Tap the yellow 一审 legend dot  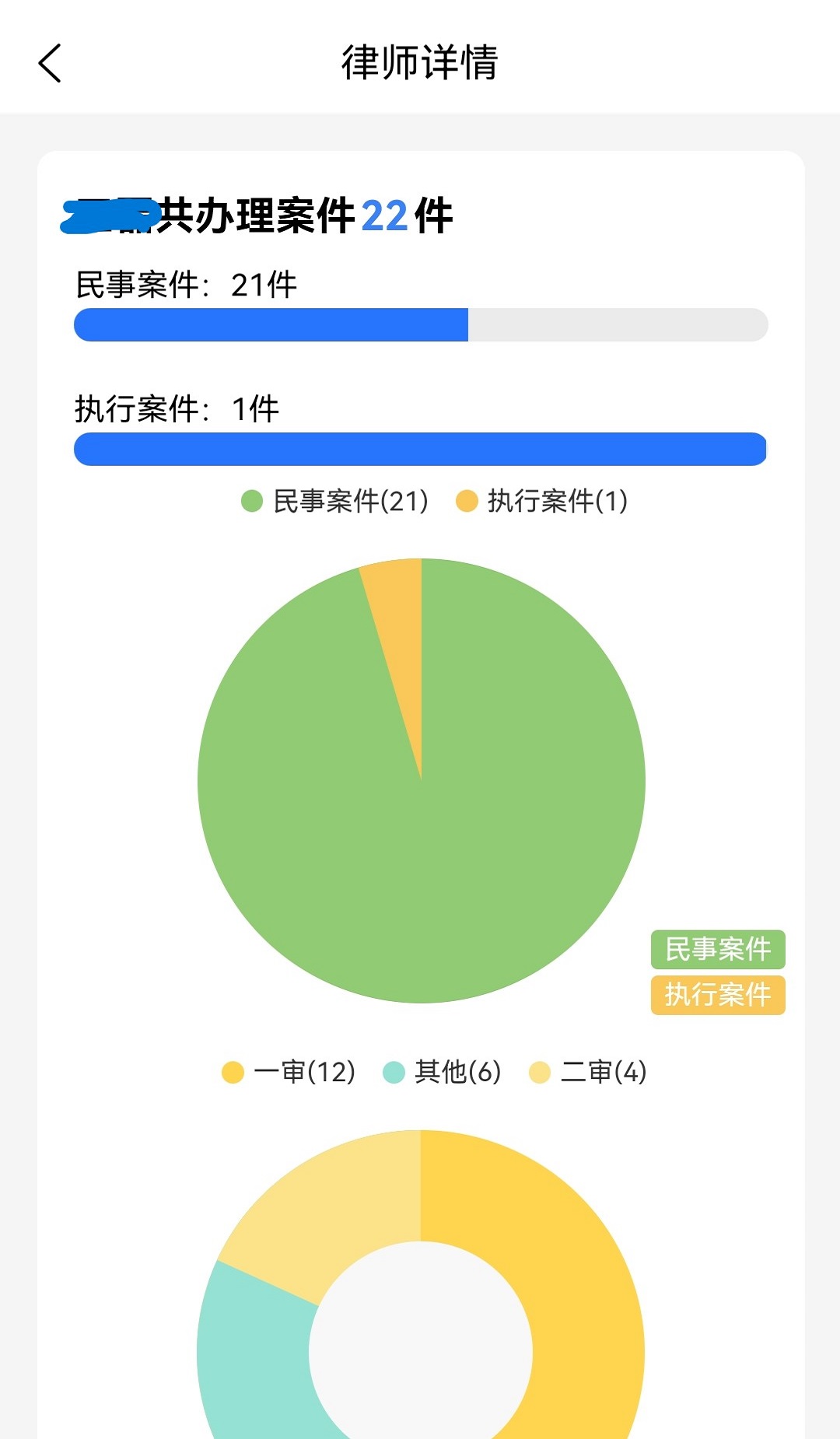(x=233, y=1071)
